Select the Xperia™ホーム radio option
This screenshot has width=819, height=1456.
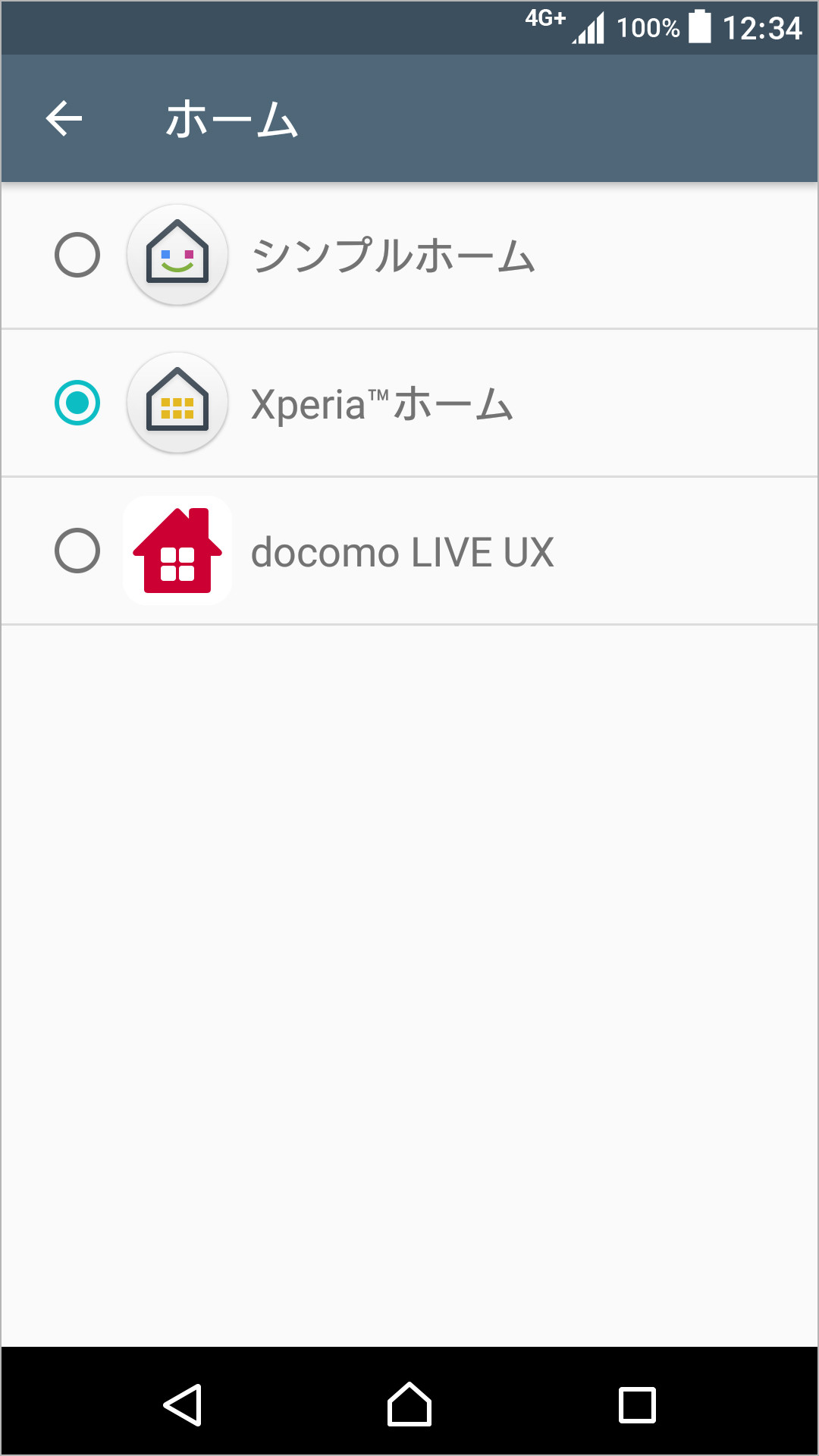pyautogui.click(x=77, y=403)
